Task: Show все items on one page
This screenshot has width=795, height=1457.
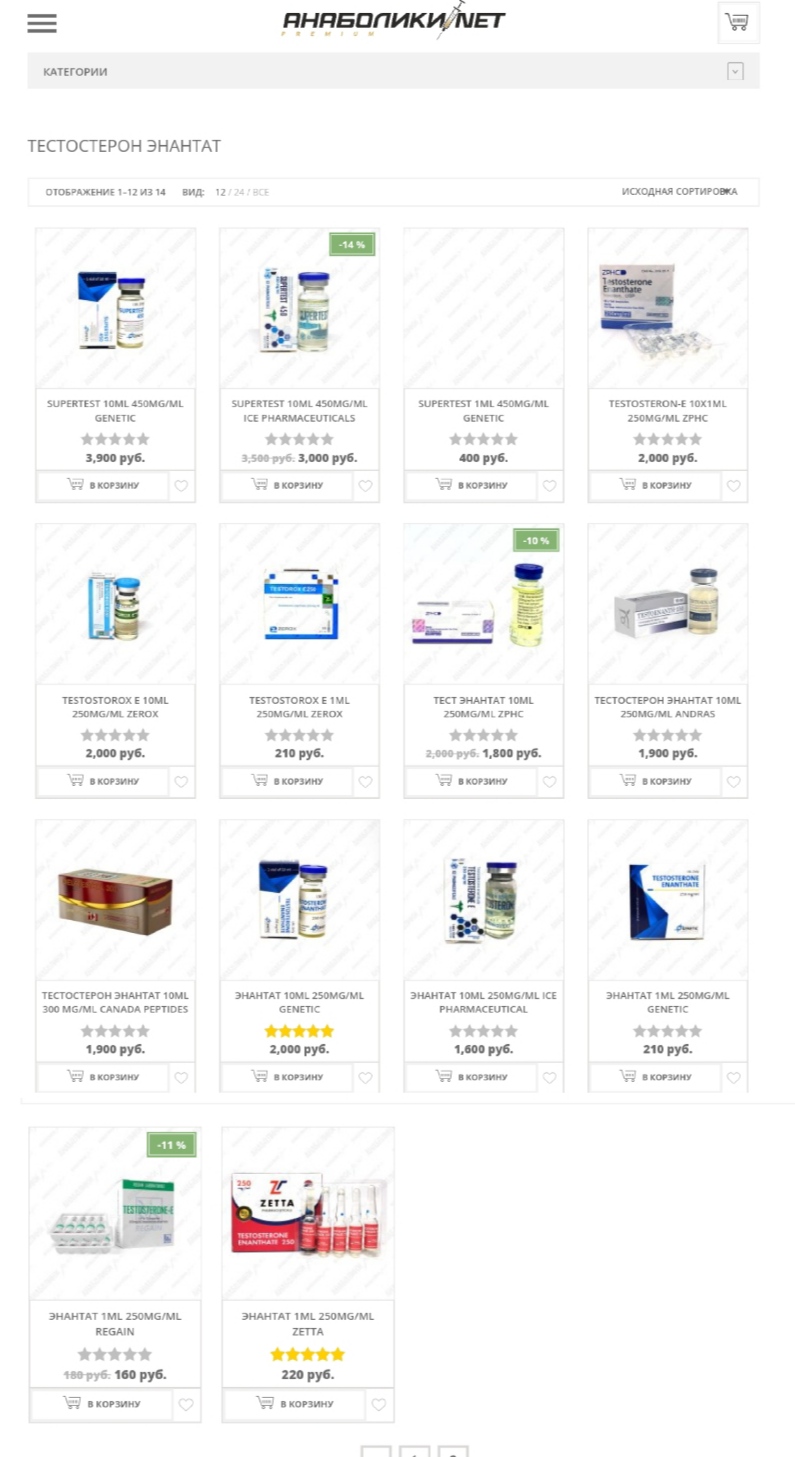Action: pos(260,192)
